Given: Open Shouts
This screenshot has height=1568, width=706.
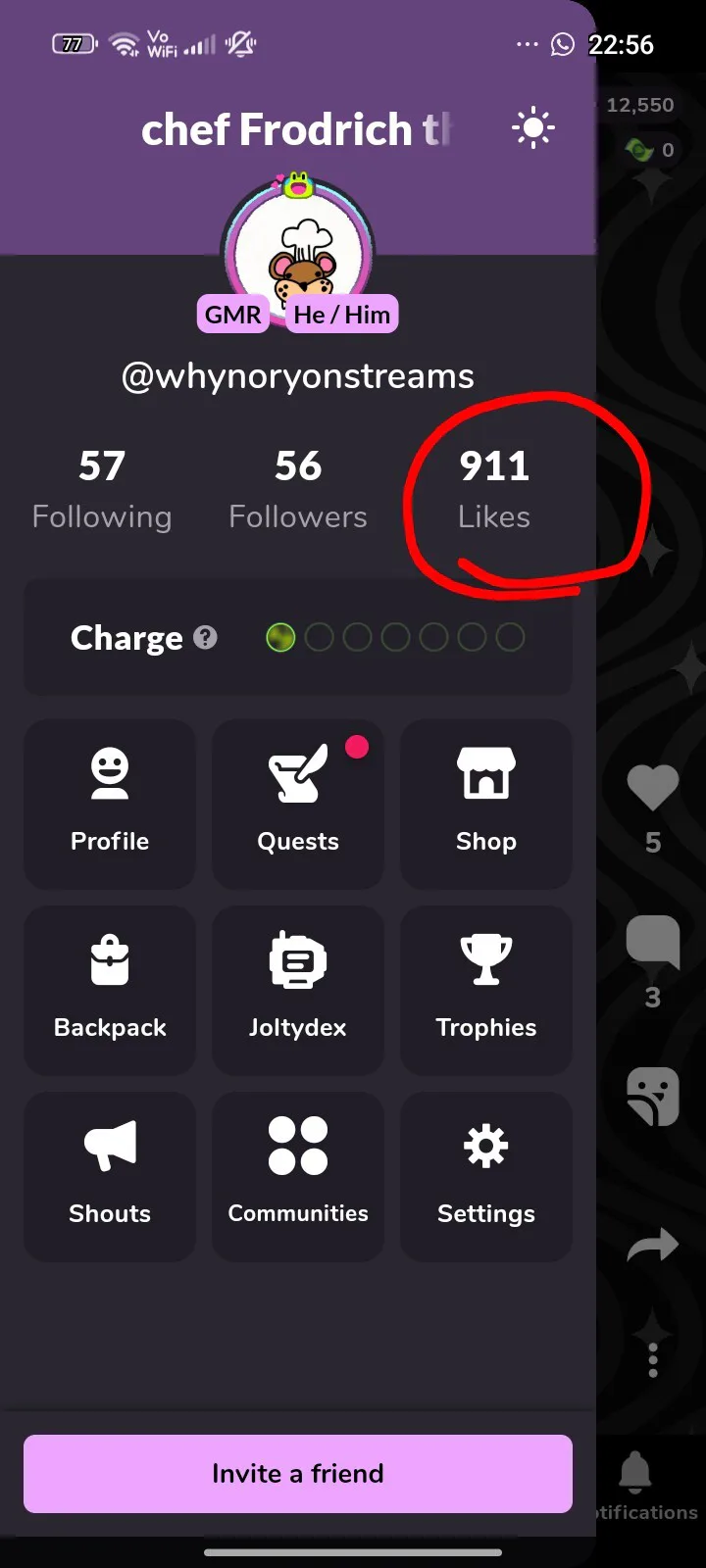Looking at the screenshot, I should pyautogui.click(x=110, y=1176).
